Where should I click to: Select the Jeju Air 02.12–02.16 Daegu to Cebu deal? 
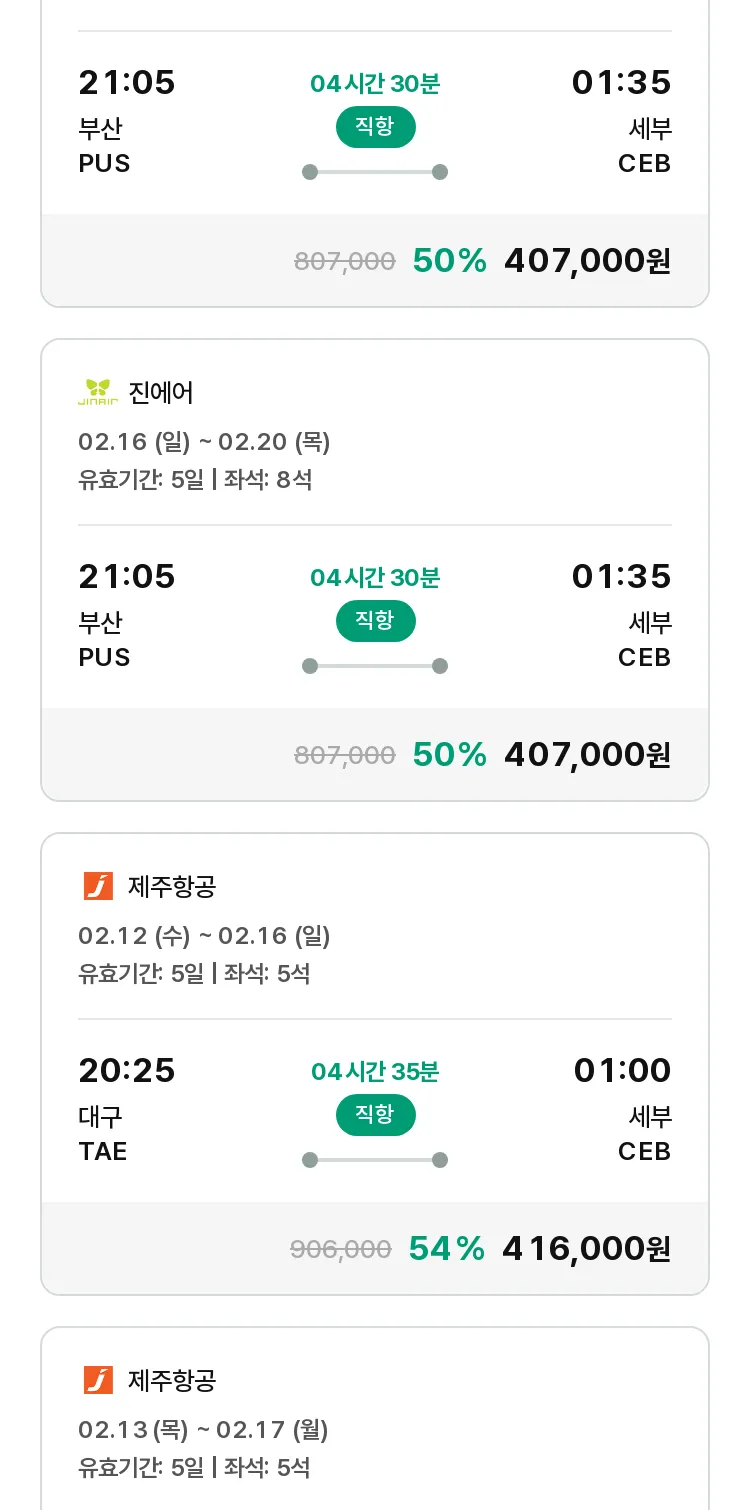375,1064
